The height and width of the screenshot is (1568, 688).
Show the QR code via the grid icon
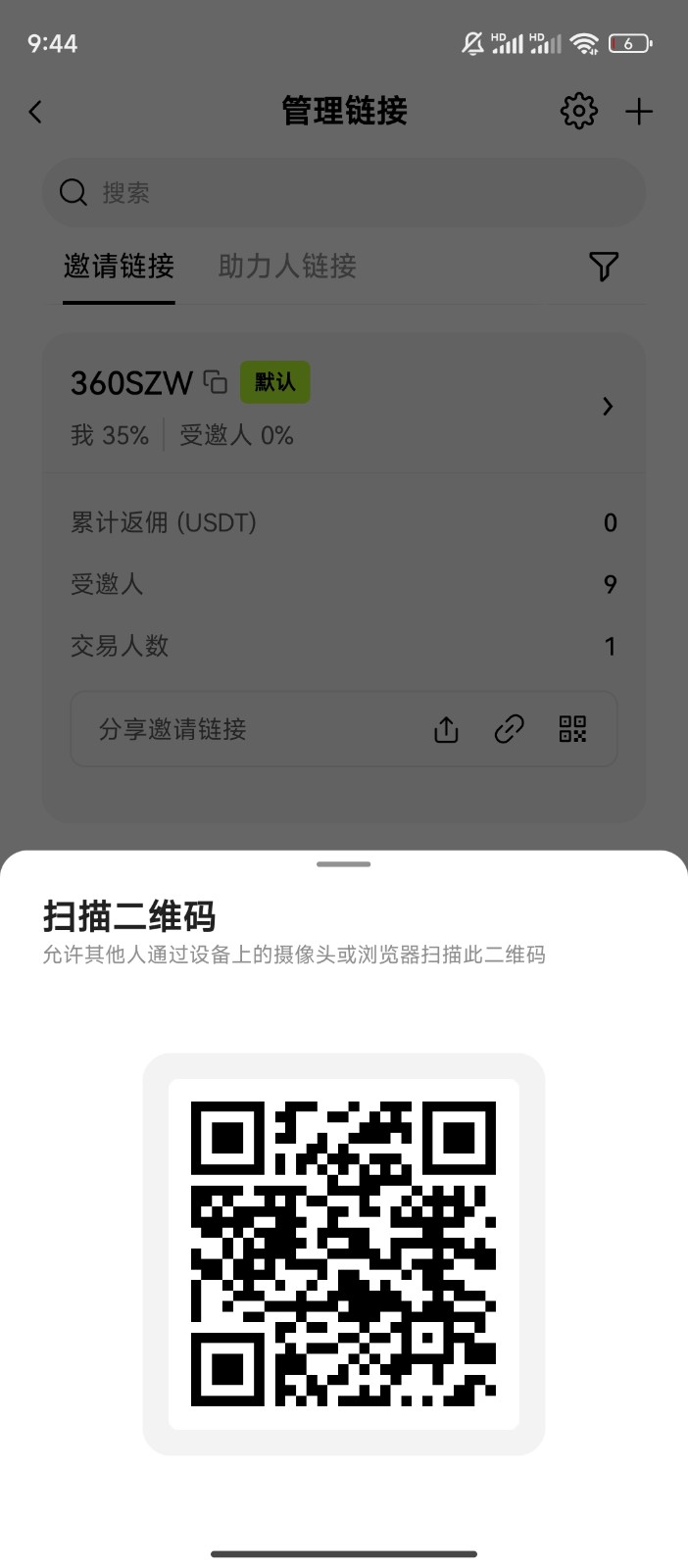click(572, 729)
